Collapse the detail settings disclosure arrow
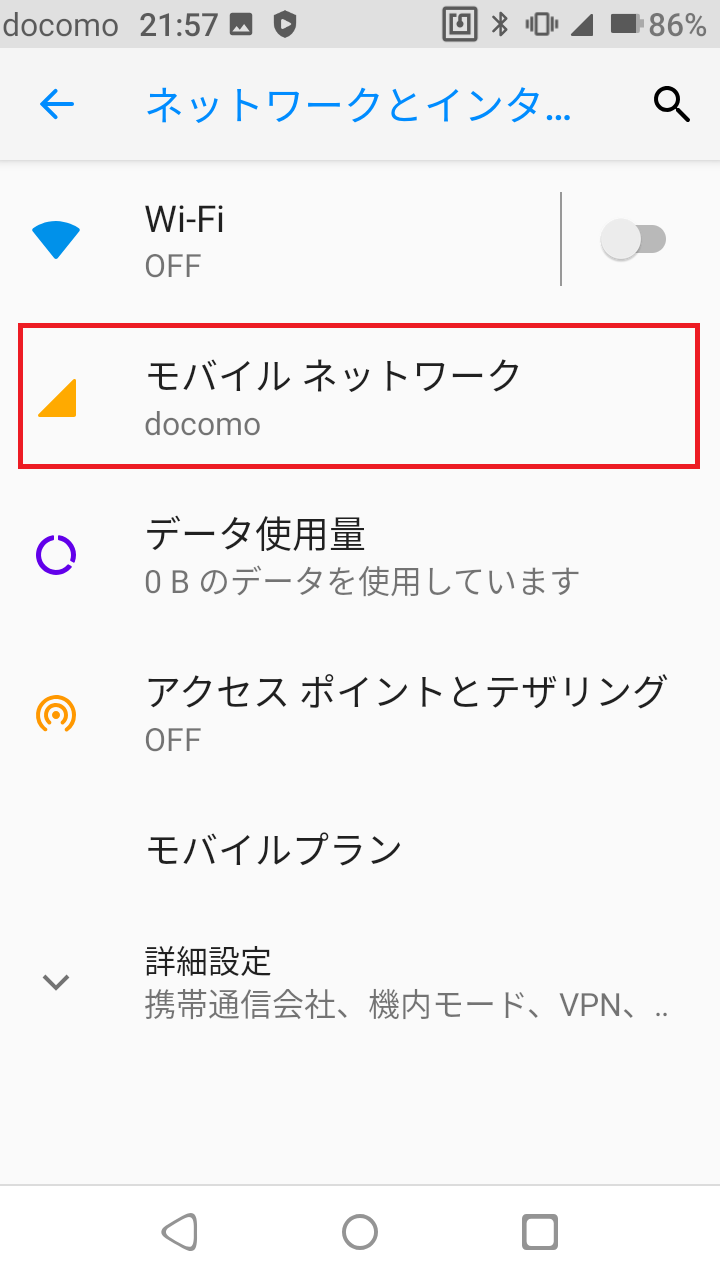The height and width of the screenshot is (1280, 720). coord(57,981)
